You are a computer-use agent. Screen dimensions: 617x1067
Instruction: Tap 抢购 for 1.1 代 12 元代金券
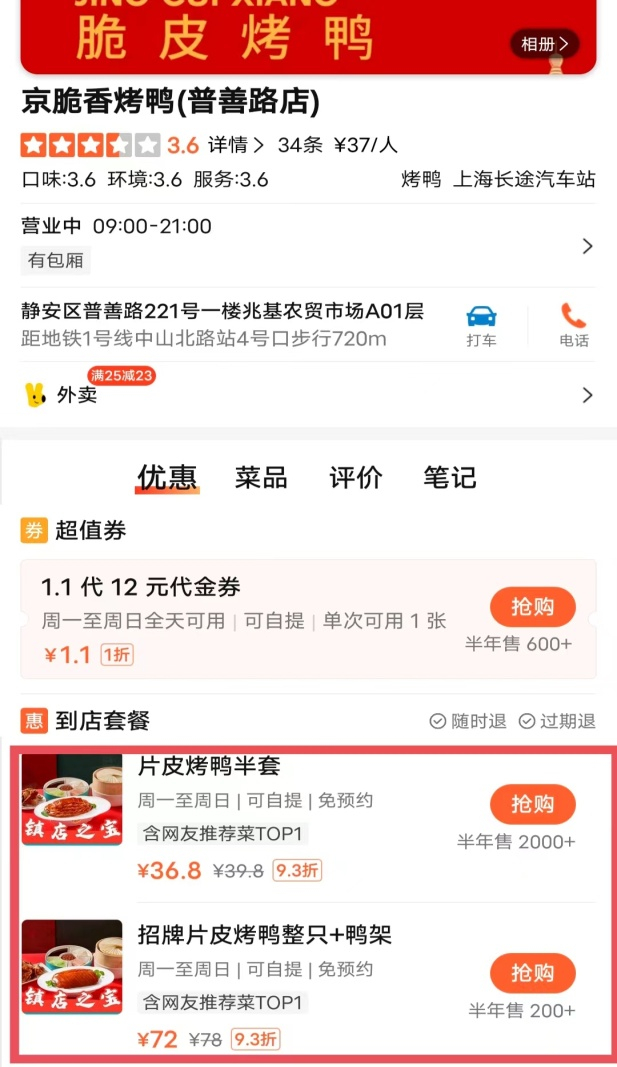click(x=533, y=606)
